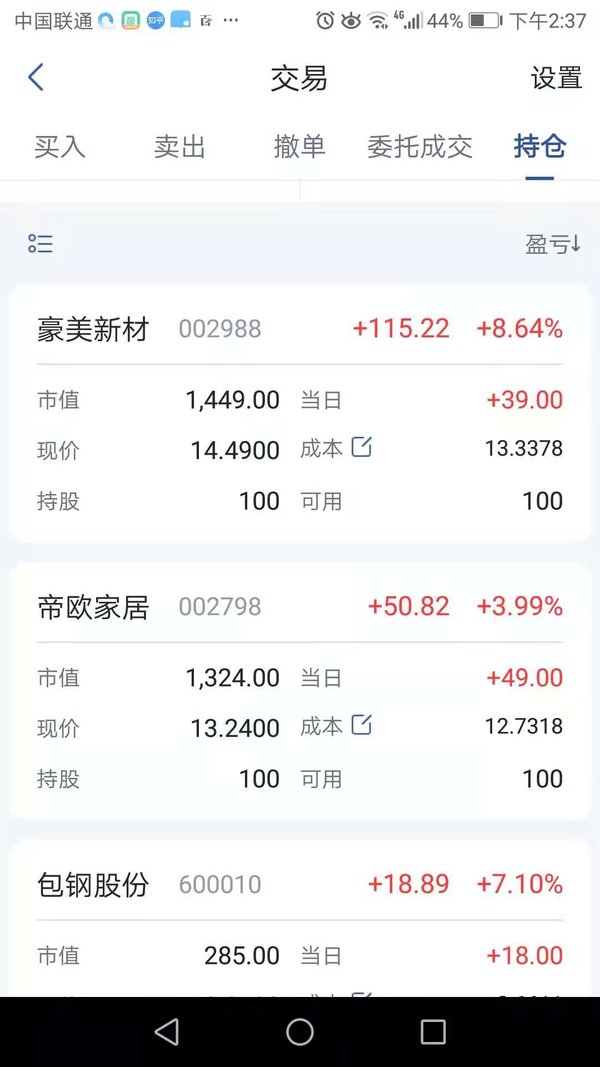Sort holdings by 盈亏
This screenshot has width=600, height=1067.
(x=553, y=244)
